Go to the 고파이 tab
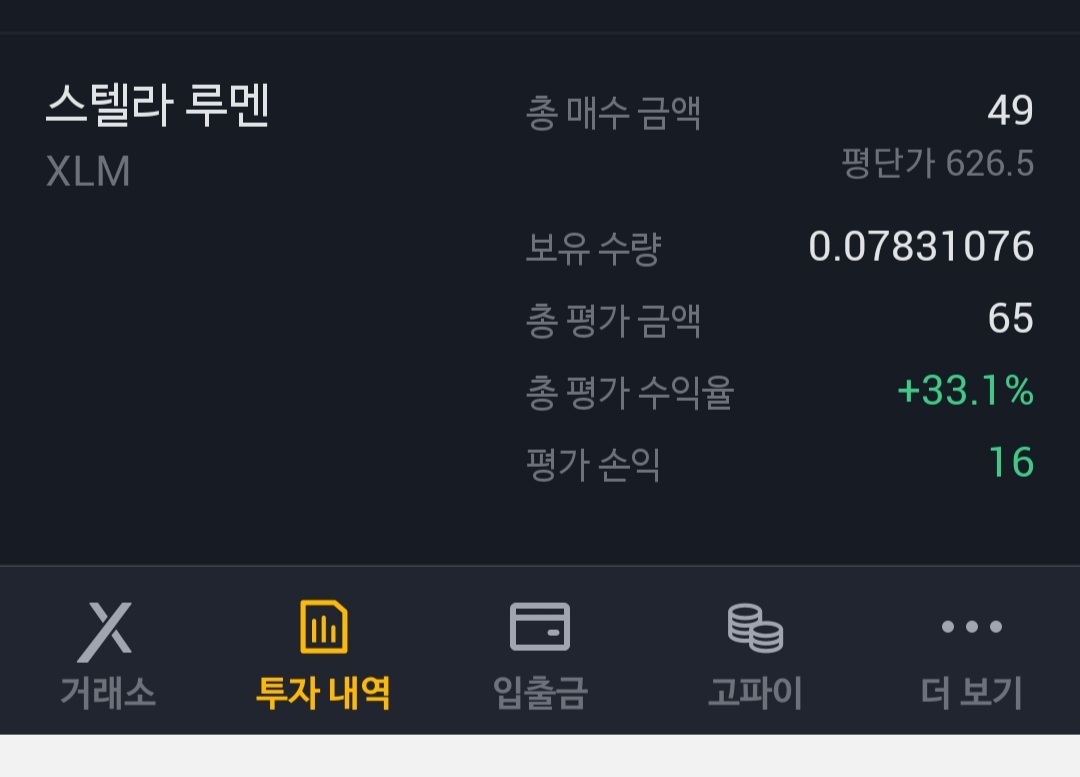The height and width of the screenshot is (777, 1080). 755,652
